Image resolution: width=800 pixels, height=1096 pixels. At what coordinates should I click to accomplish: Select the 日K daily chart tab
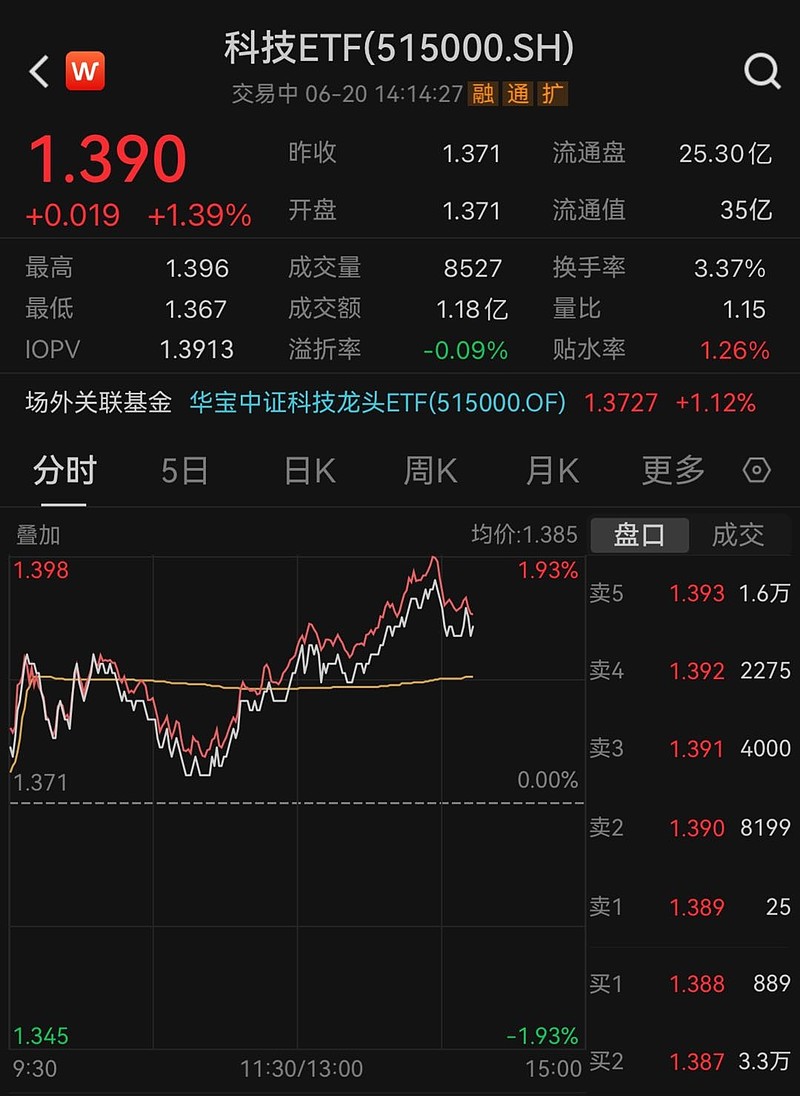pyautogui.click(x=306, y=470)
